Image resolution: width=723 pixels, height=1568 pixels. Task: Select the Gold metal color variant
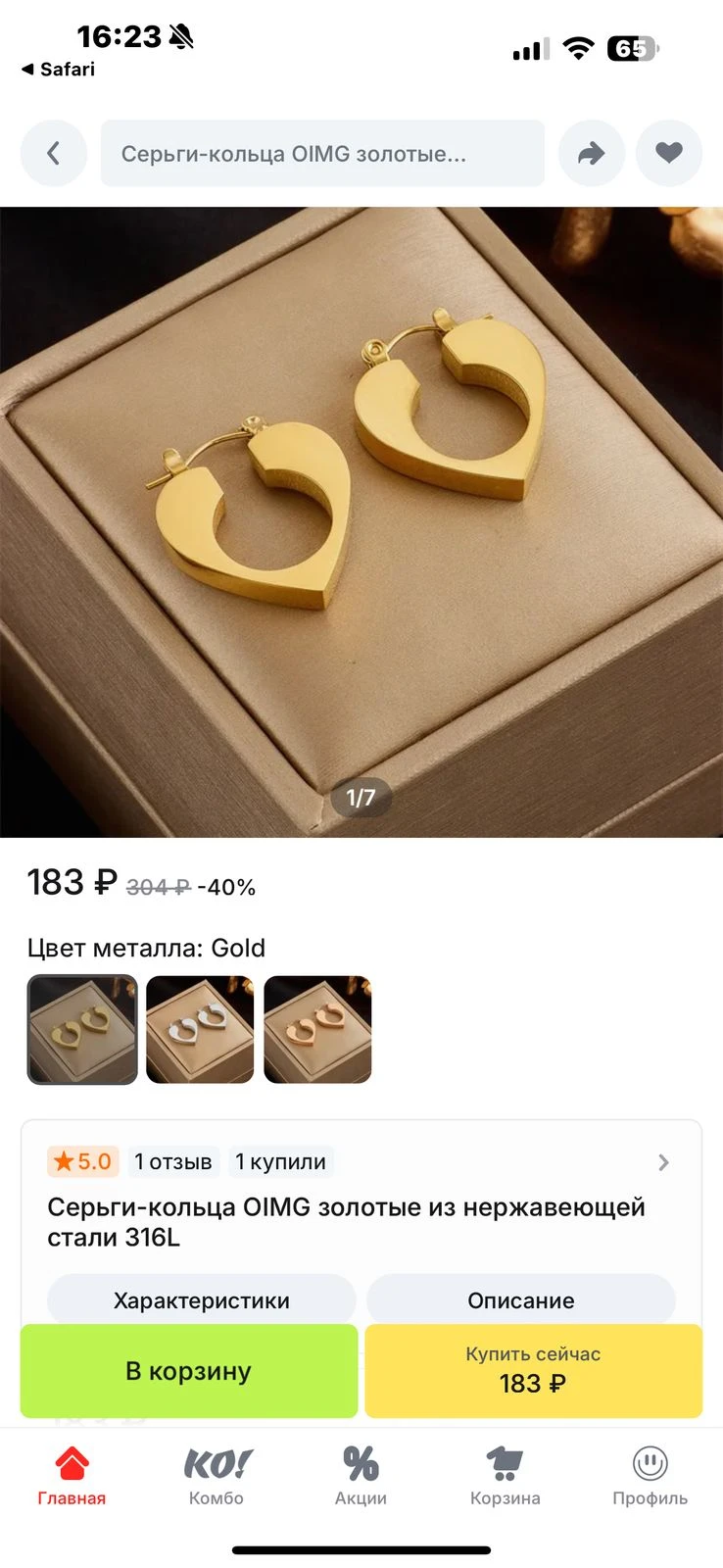coord(82,1029)
